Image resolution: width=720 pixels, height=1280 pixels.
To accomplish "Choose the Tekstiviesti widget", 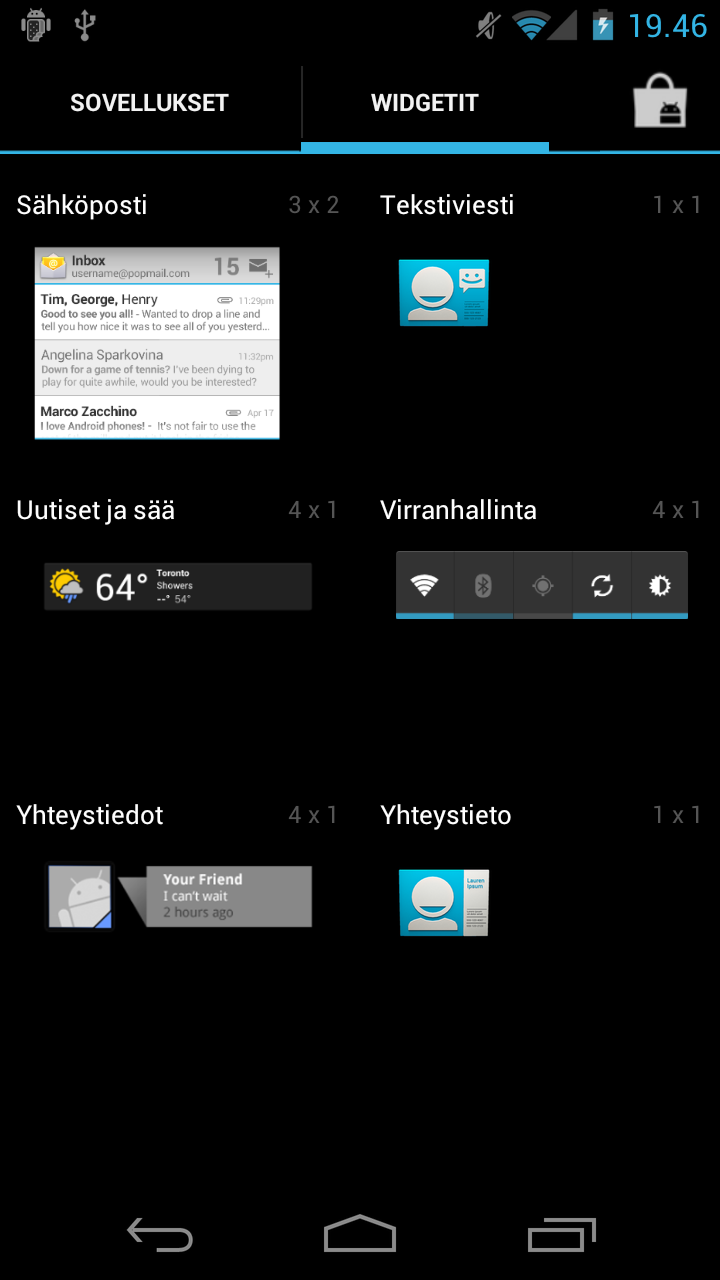I will [444, 292].
